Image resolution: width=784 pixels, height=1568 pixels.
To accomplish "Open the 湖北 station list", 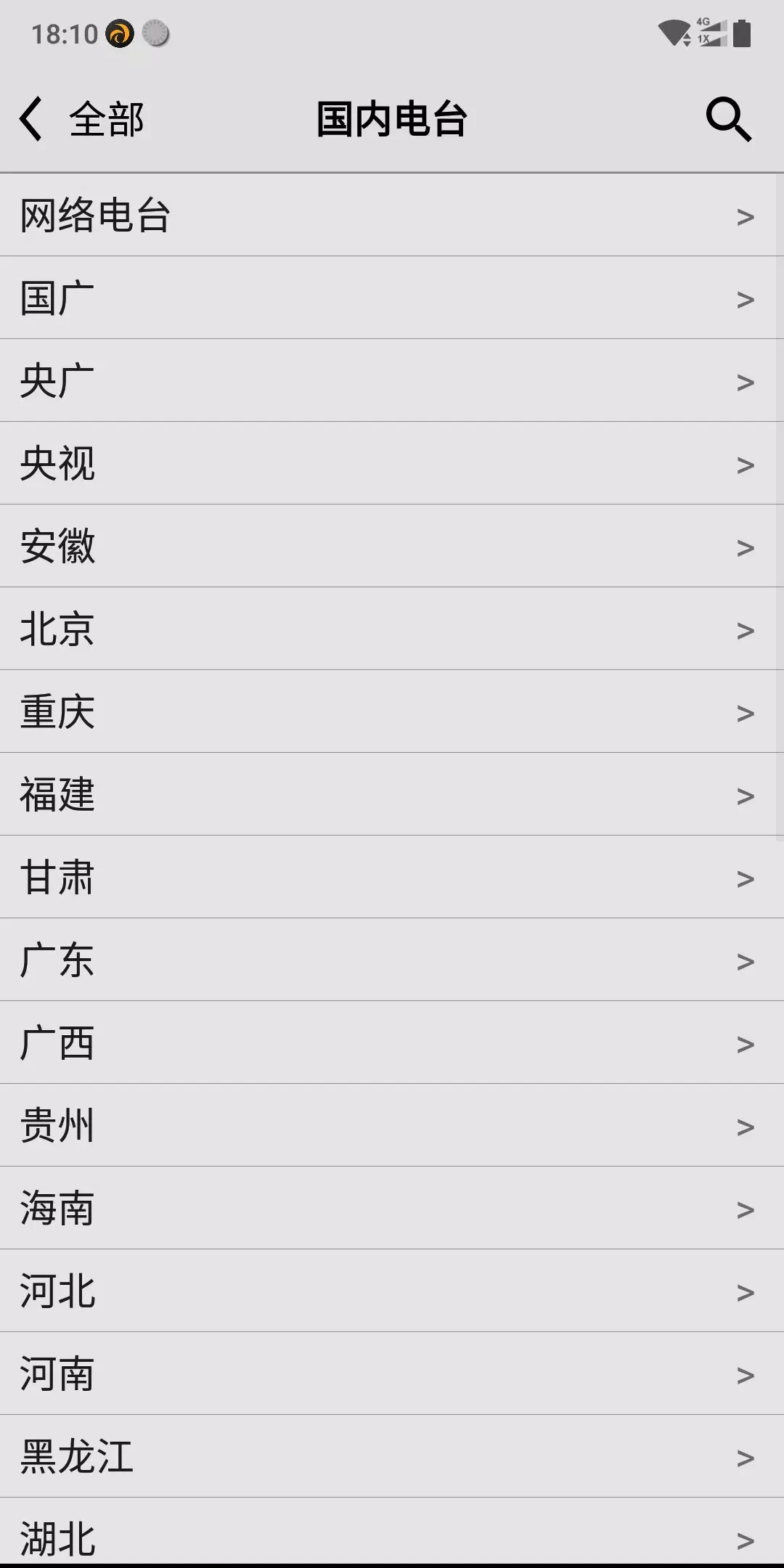I will click(x=392, y=1538).
